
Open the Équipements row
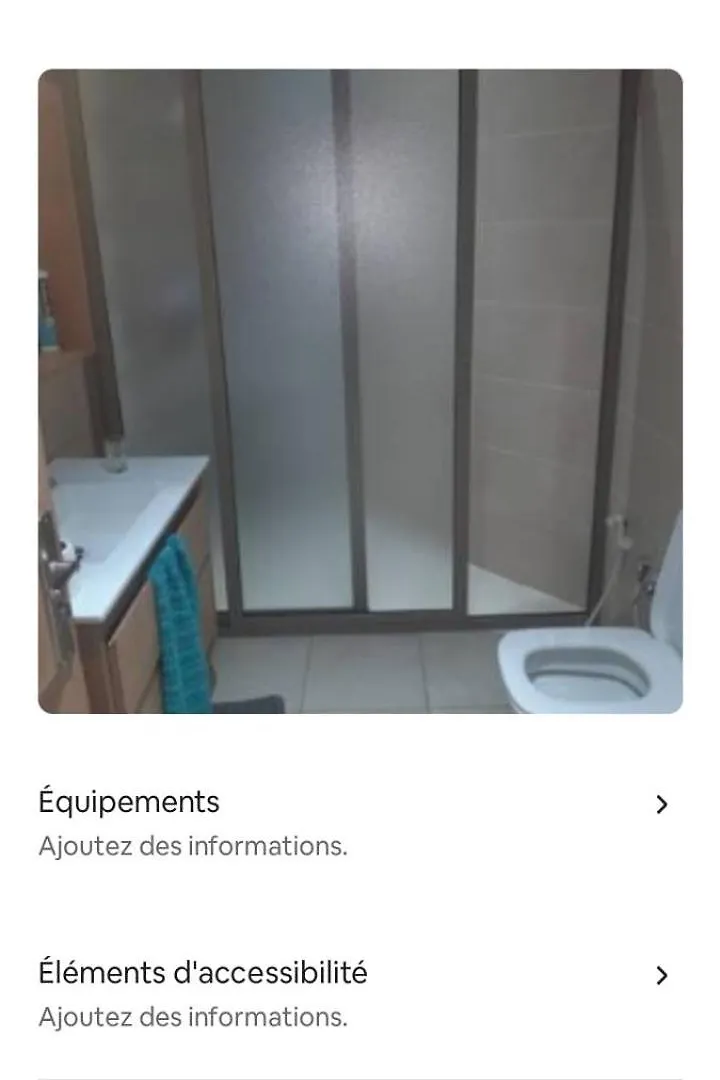pos(360,823)
